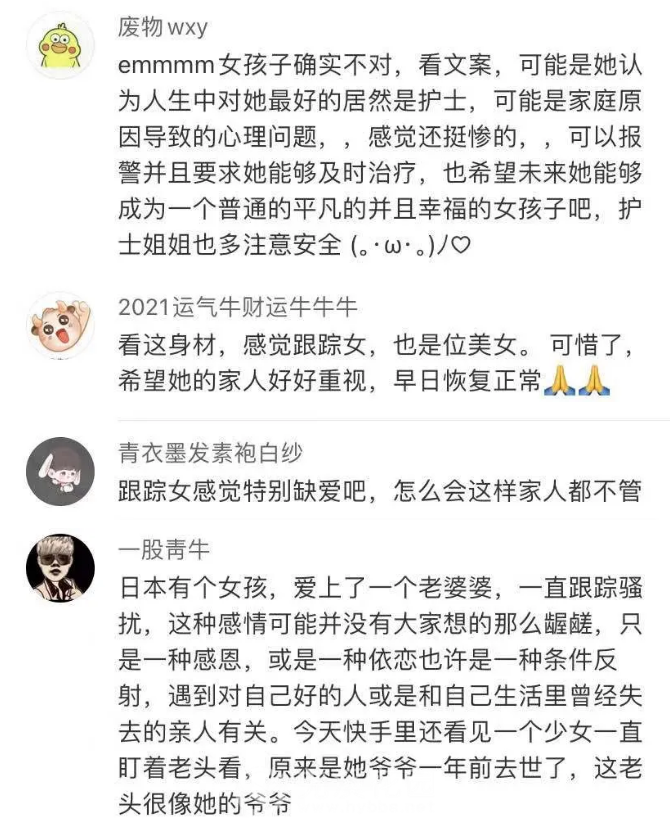
Task: Open the sunglasses avatar of 一股青牛
Action: [x=59, y=566]
